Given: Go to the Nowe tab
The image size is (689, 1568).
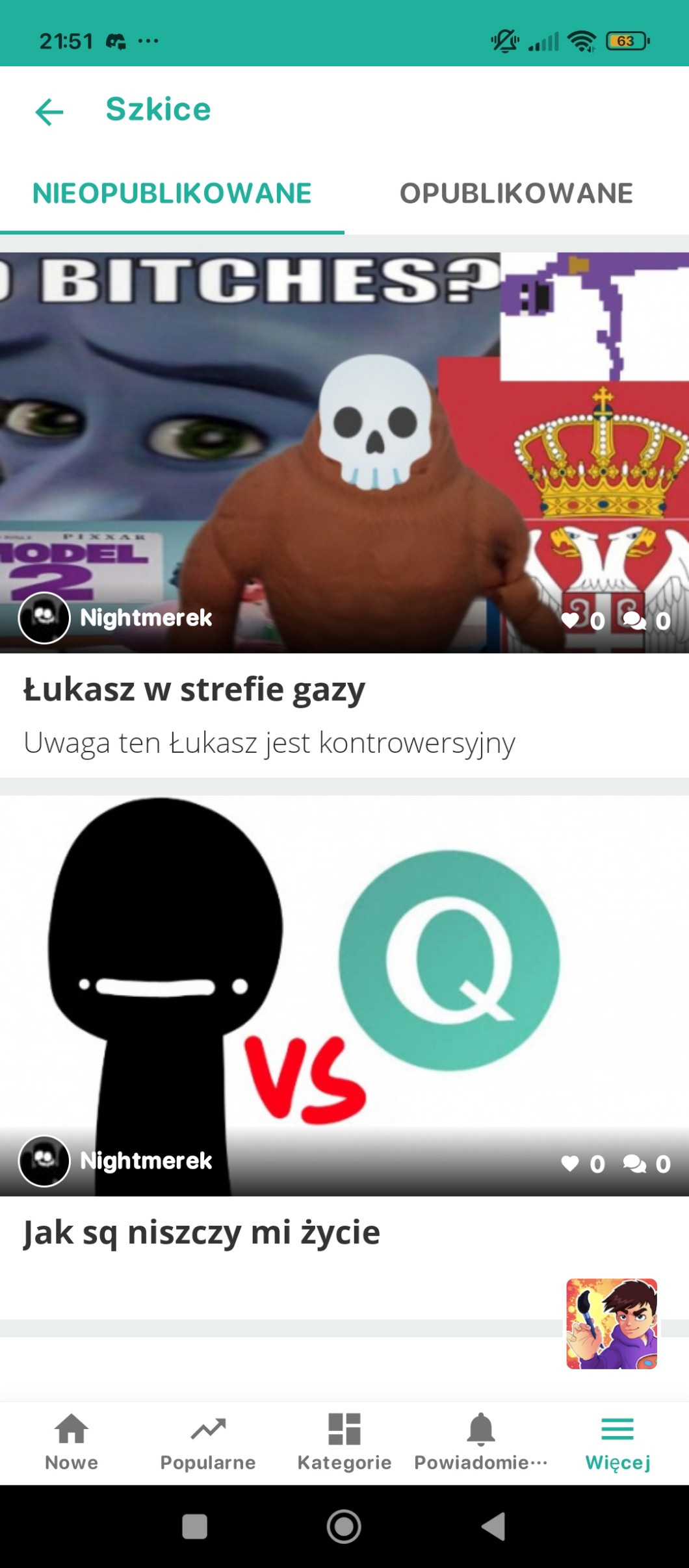Looking at the screenshot, I should [x=71, y=1442].
